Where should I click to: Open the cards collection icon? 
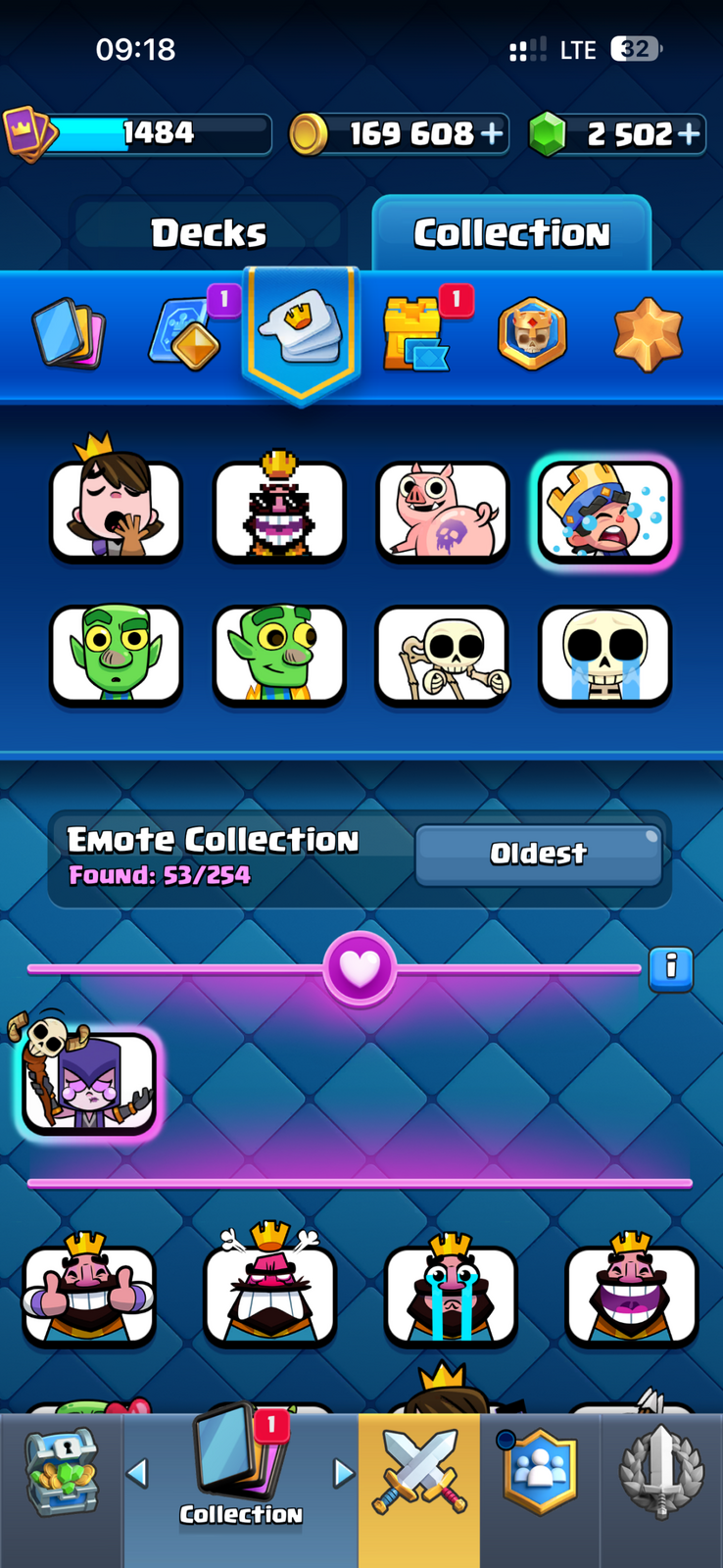[68, 335]
